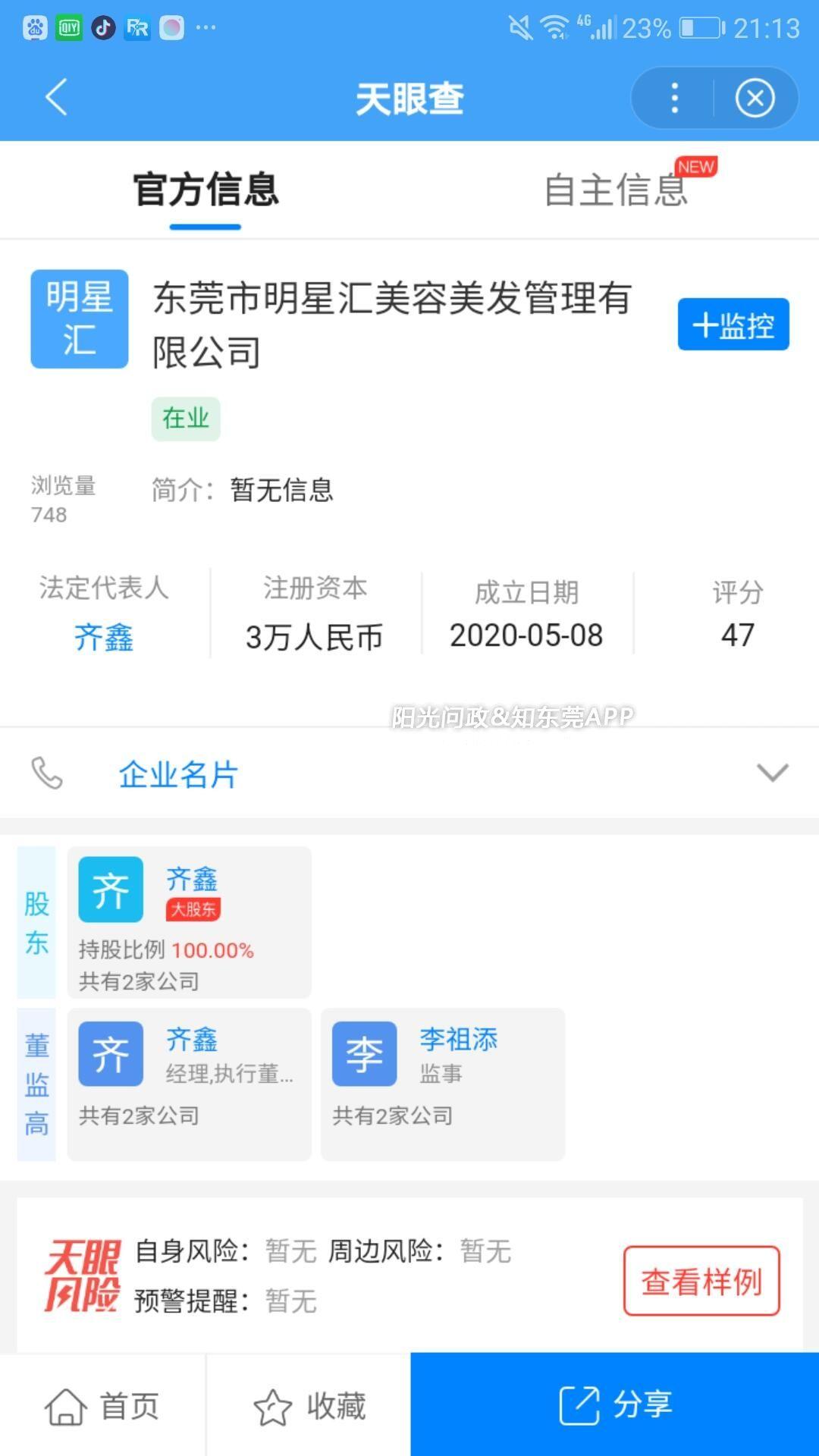Tap the 查看样例 button

point(701,1281)
